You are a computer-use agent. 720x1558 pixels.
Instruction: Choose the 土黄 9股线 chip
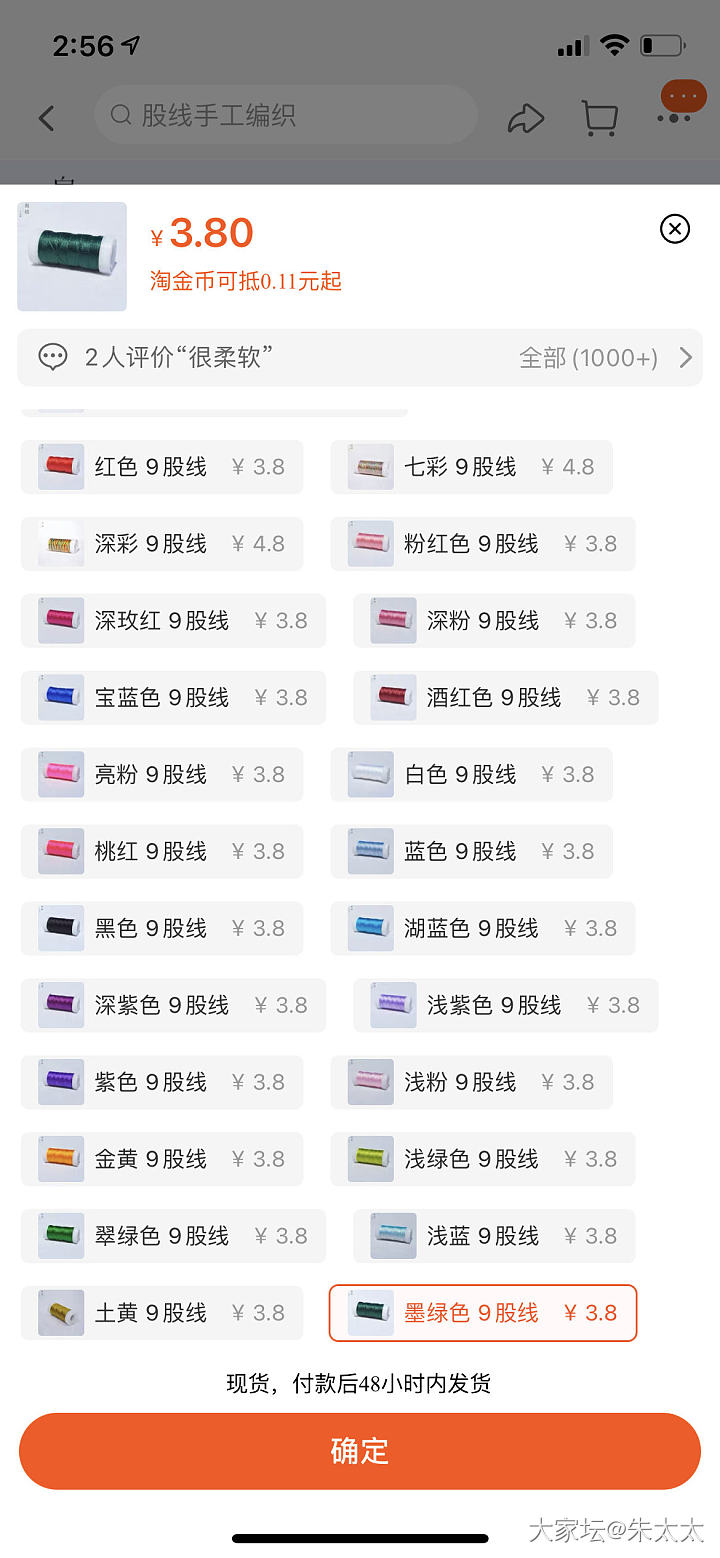click(162, 1314)
